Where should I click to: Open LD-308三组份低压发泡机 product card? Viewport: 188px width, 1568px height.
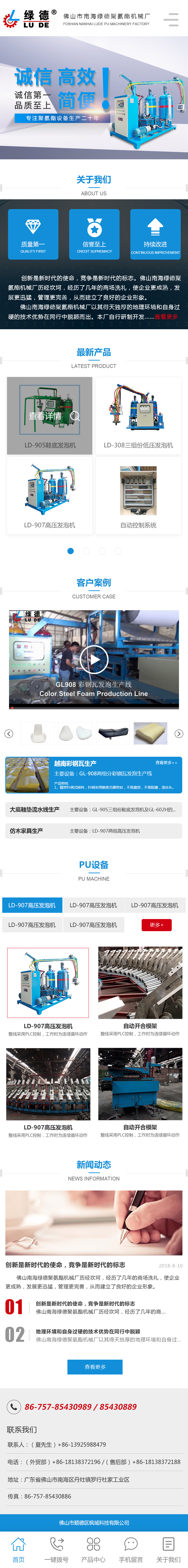pyautogui.click(x=138, y=416)
